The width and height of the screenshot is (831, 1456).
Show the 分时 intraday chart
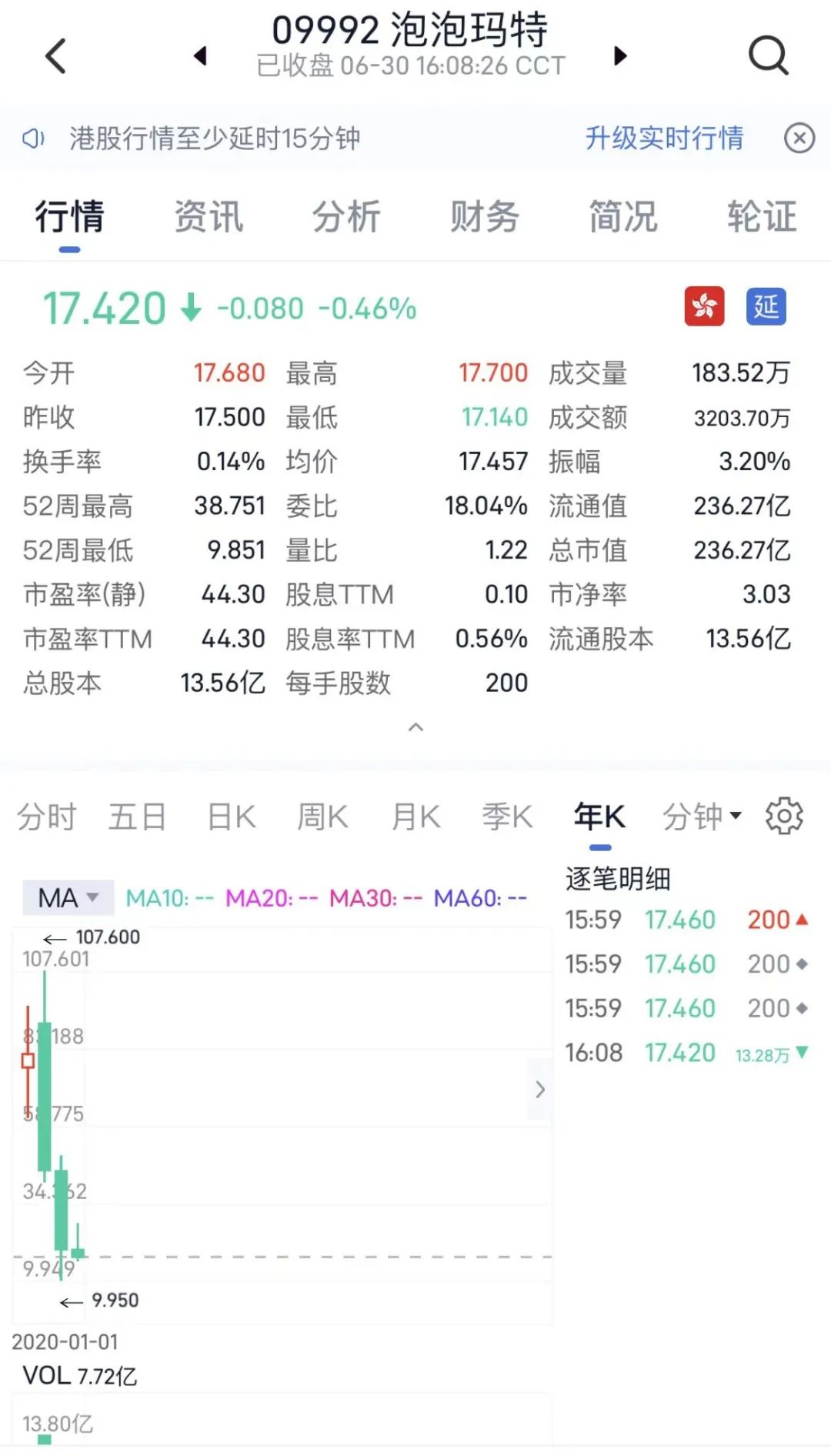[x=47, y=816]
